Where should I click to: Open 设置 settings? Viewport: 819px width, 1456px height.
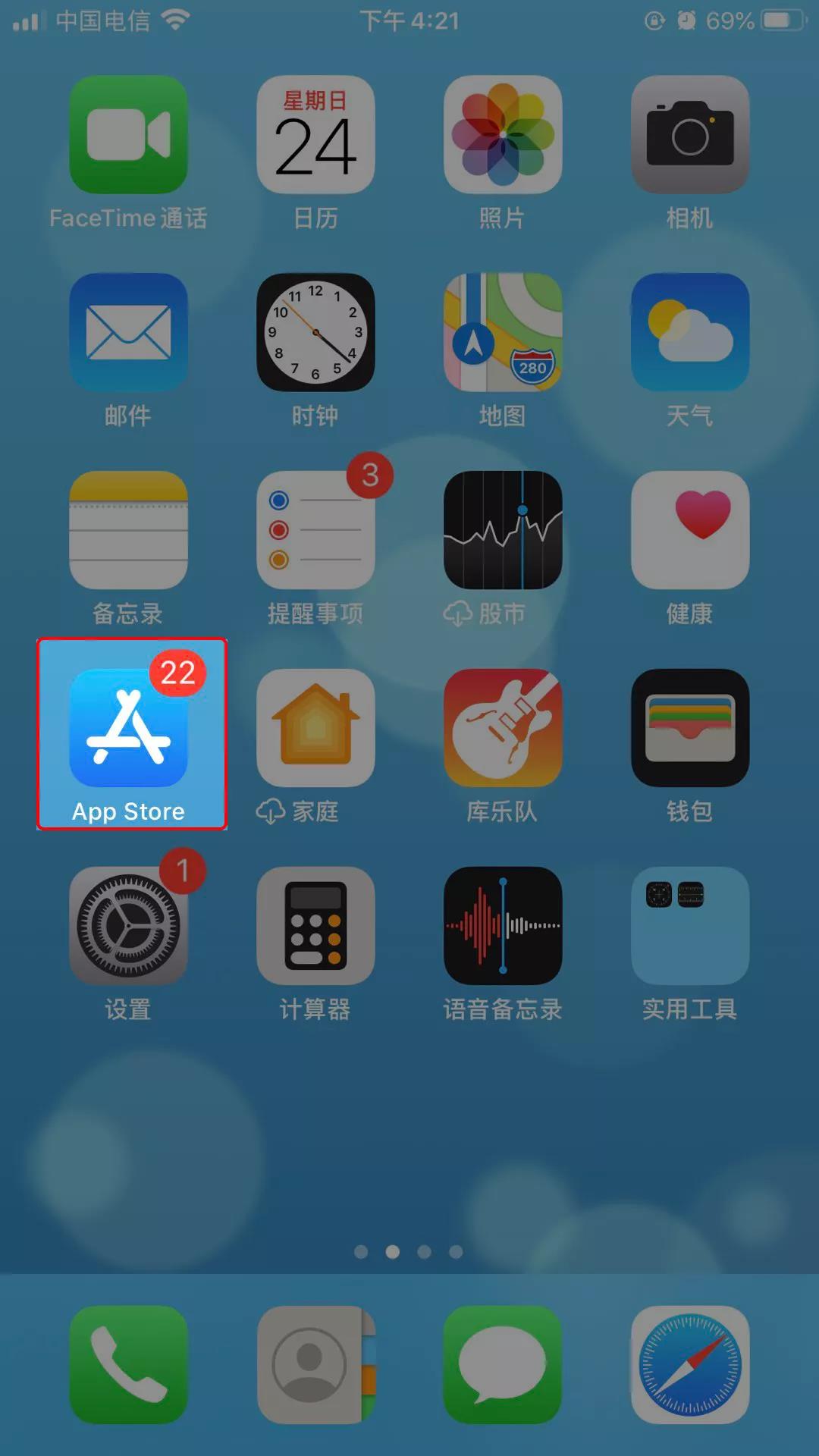[128, 926]
